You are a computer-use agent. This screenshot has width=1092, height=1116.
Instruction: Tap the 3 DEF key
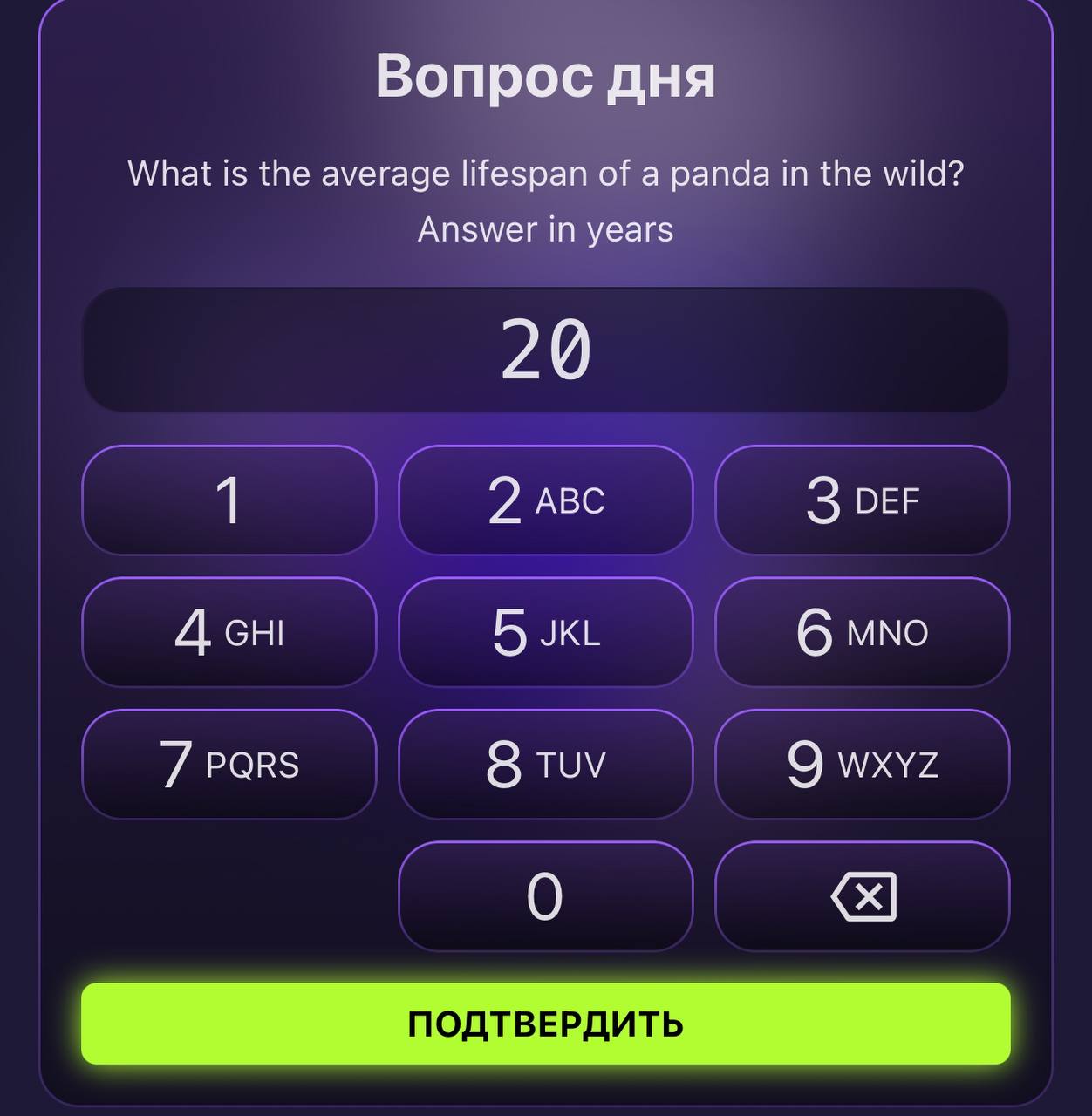click(x=862, y=500)
